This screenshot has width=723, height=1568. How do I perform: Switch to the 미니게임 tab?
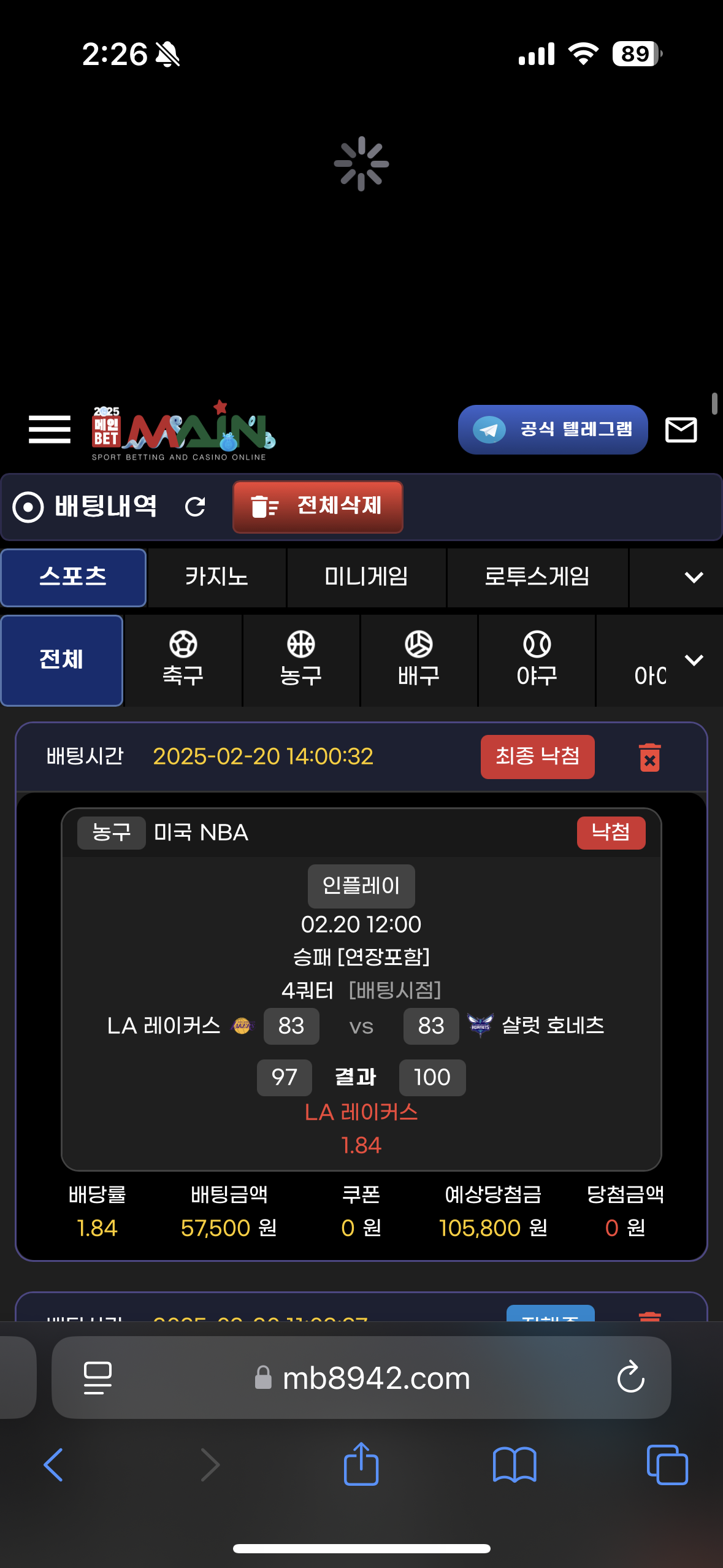coord(366,577)
